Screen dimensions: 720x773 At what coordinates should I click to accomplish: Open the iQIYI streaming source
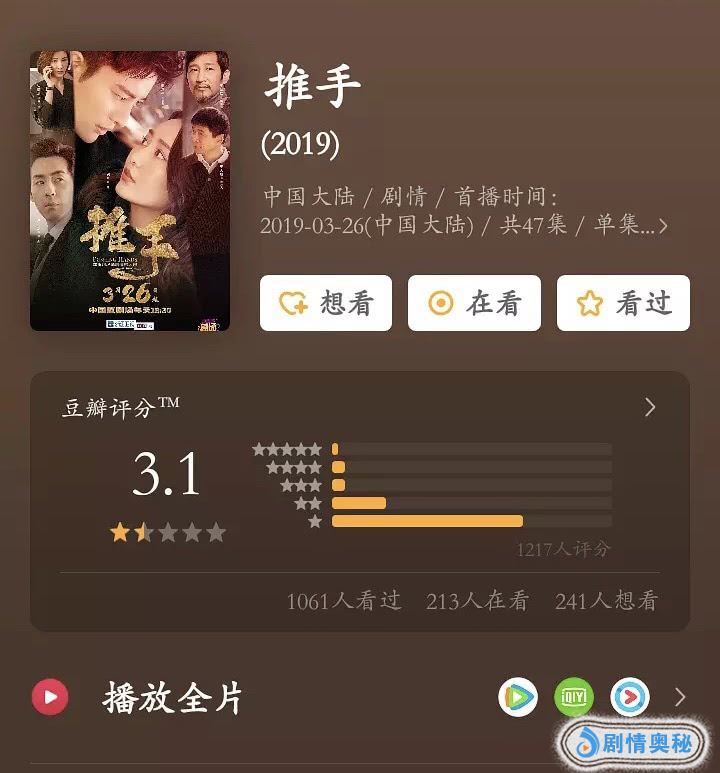click(574, 697)
